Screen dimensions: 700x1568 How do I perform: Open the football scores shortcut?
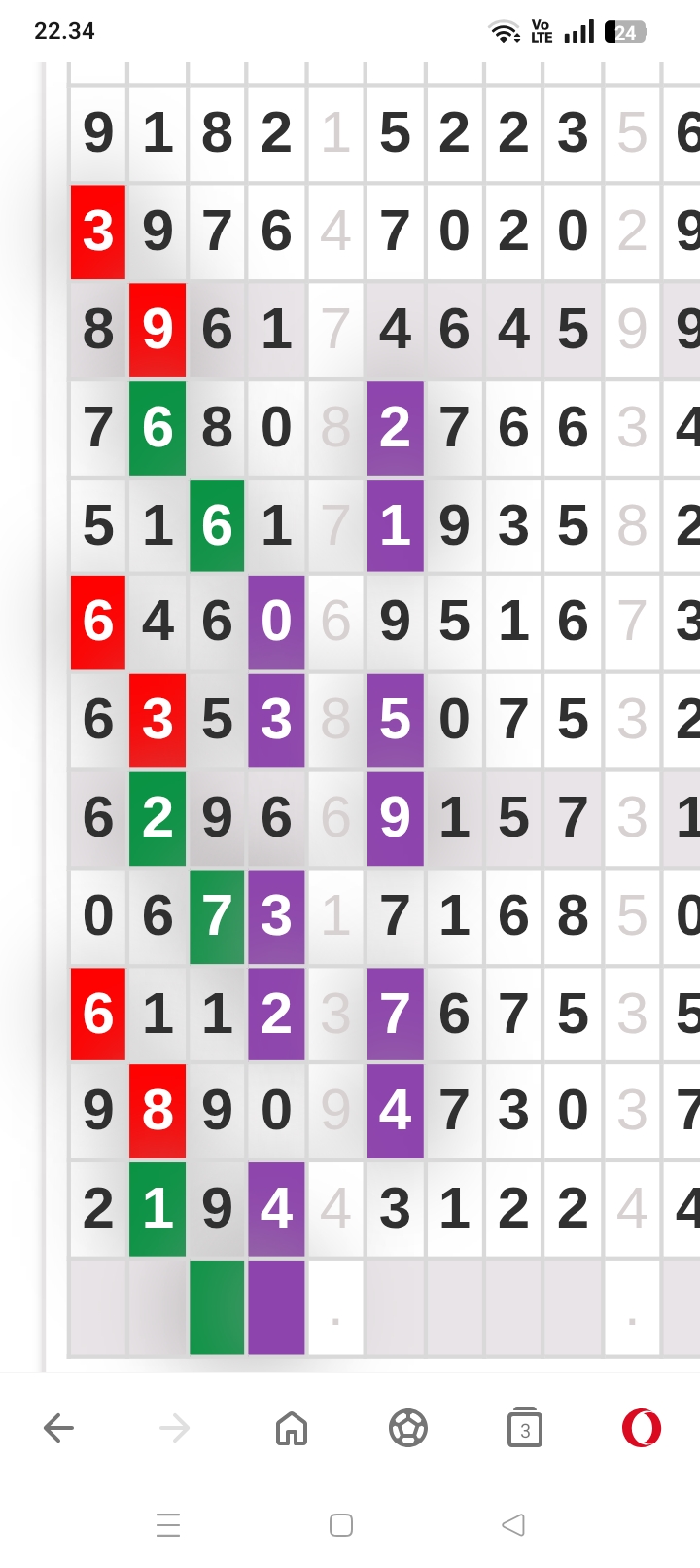(408, 1428)
